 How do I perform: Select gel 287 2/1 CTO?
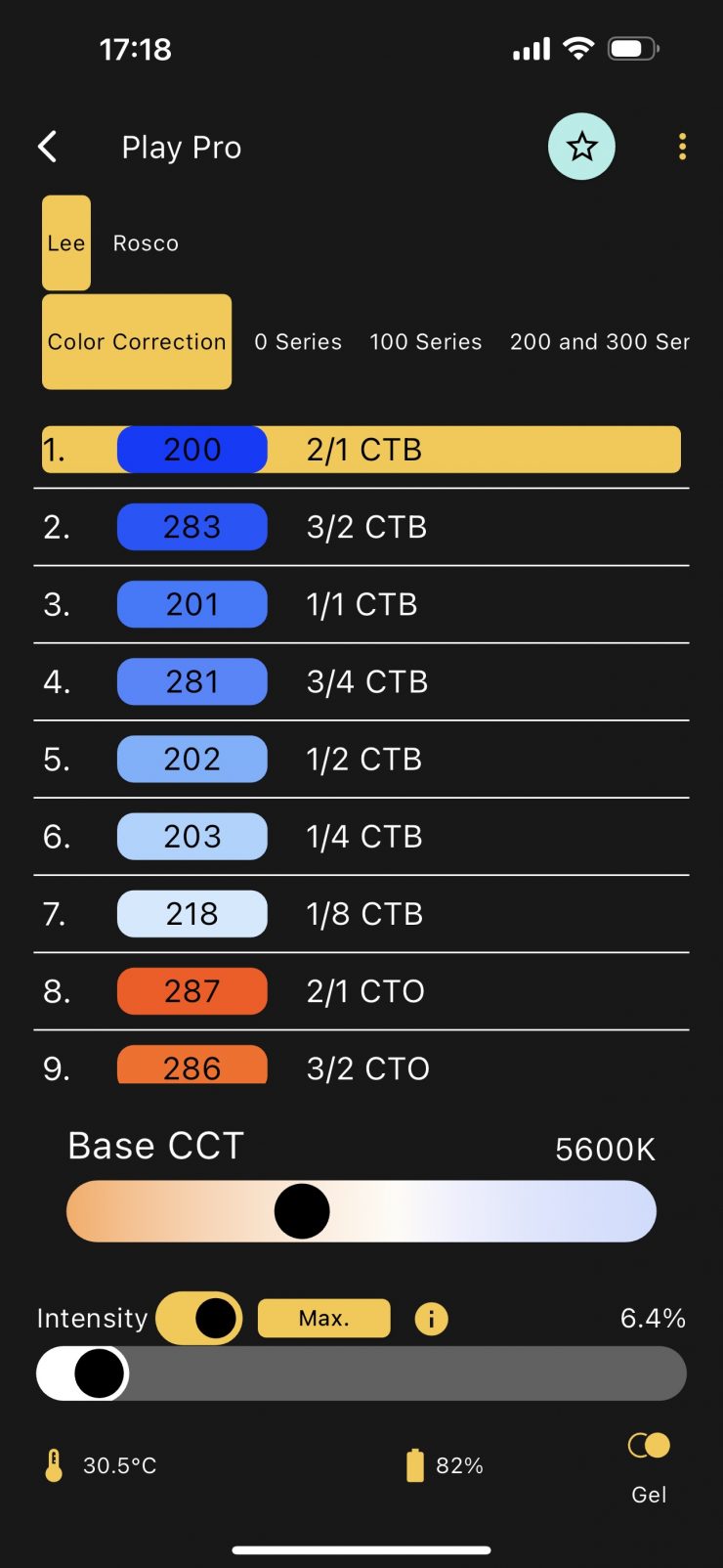[x=361, y=991]
